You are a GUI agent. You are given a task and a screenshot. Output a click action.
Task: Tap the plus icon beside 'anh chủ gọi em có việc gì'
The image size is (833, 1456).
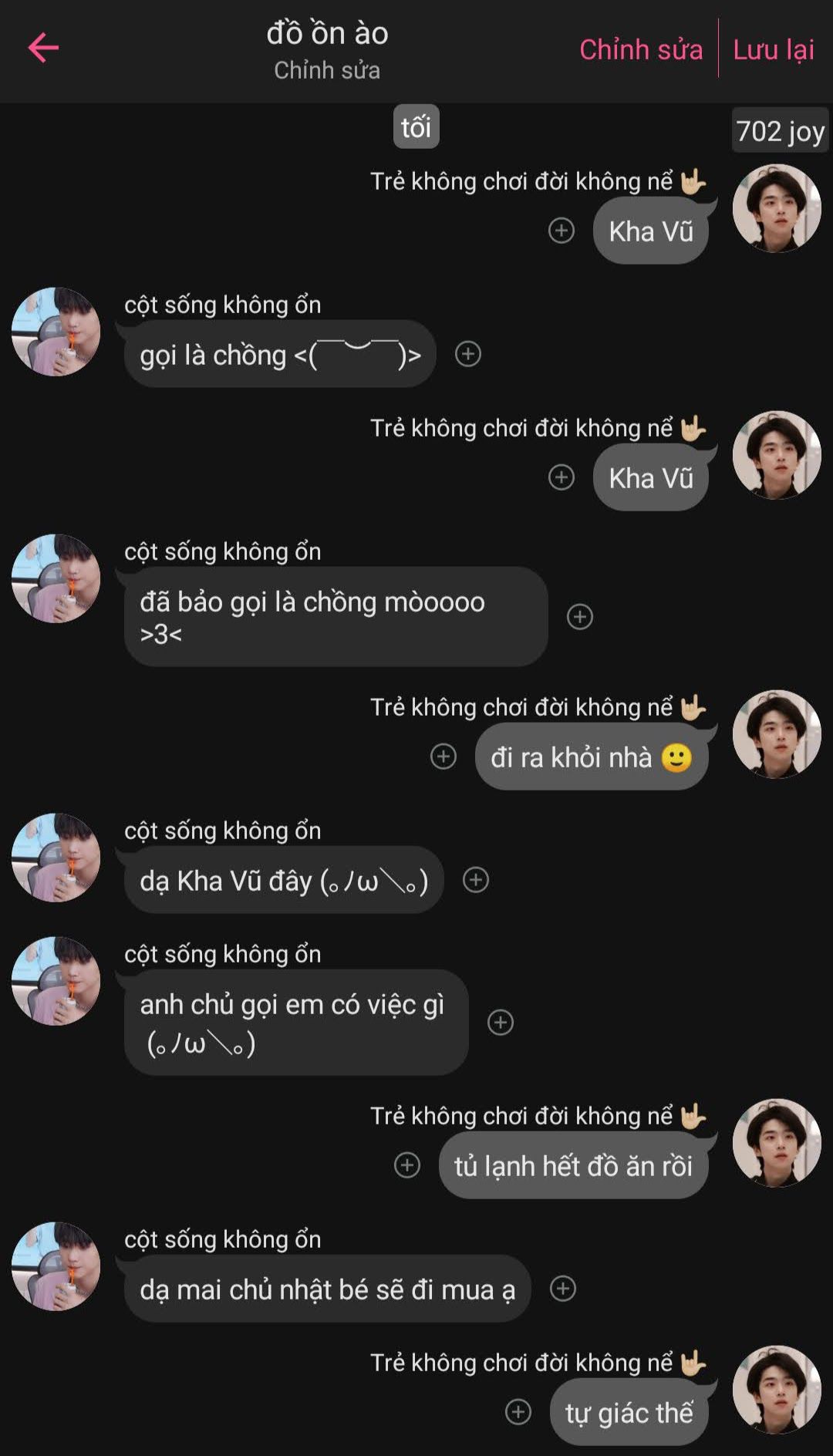click(501, 1022)
